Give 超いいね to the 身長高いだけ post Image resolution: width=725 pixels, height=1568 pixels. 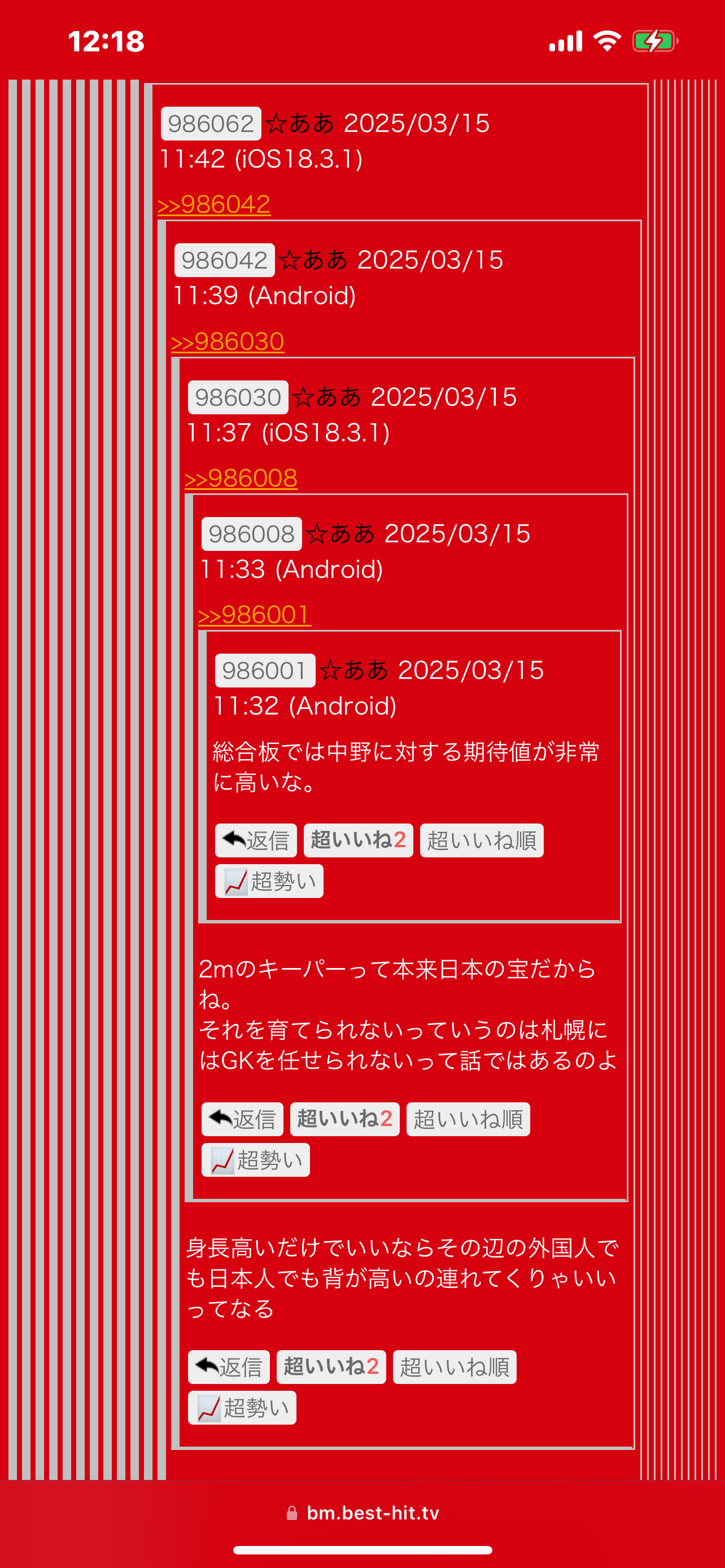click(x=331, y=1367)
